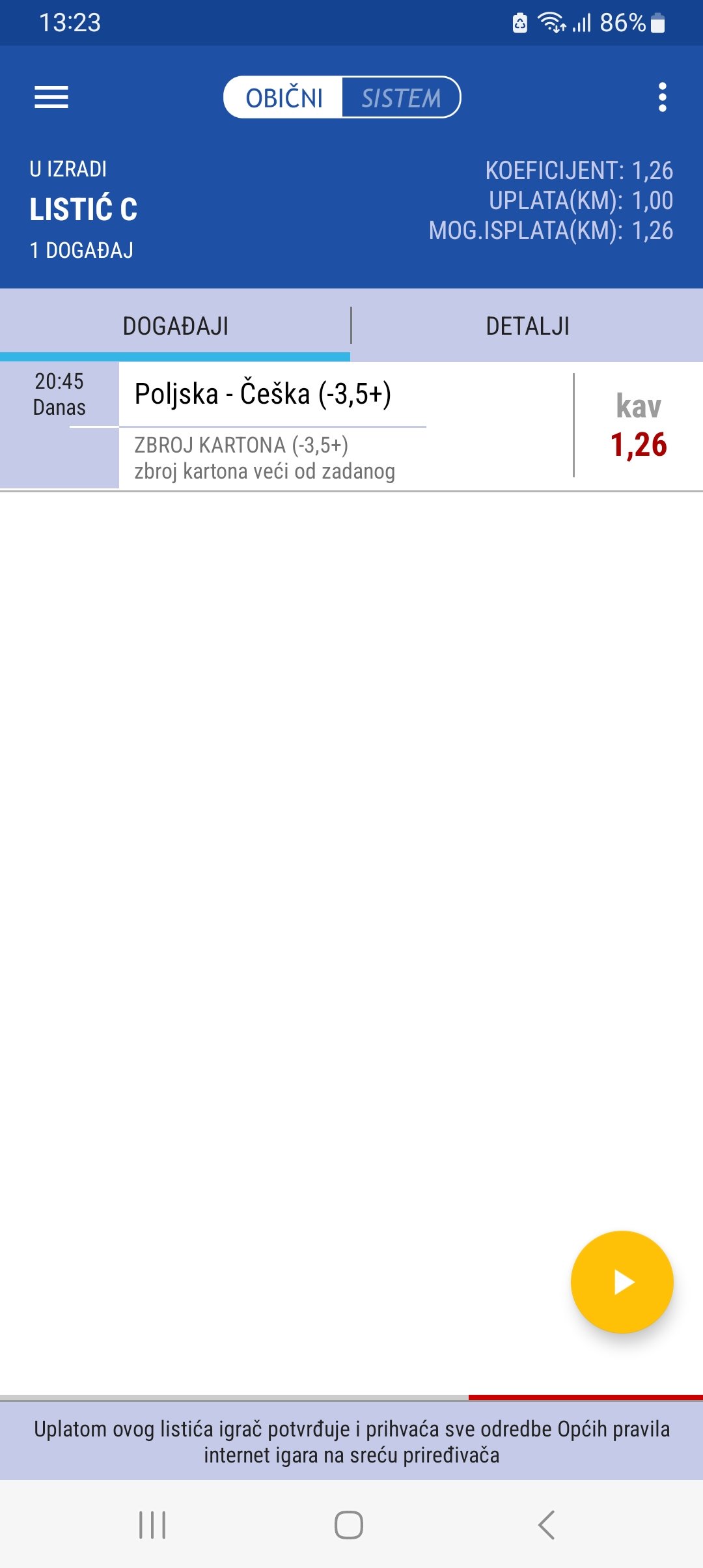Switch to the DETALJI tab
The height and width of the screenshot is (1568, 703).
pyautogui.click(x=527, y=326)
